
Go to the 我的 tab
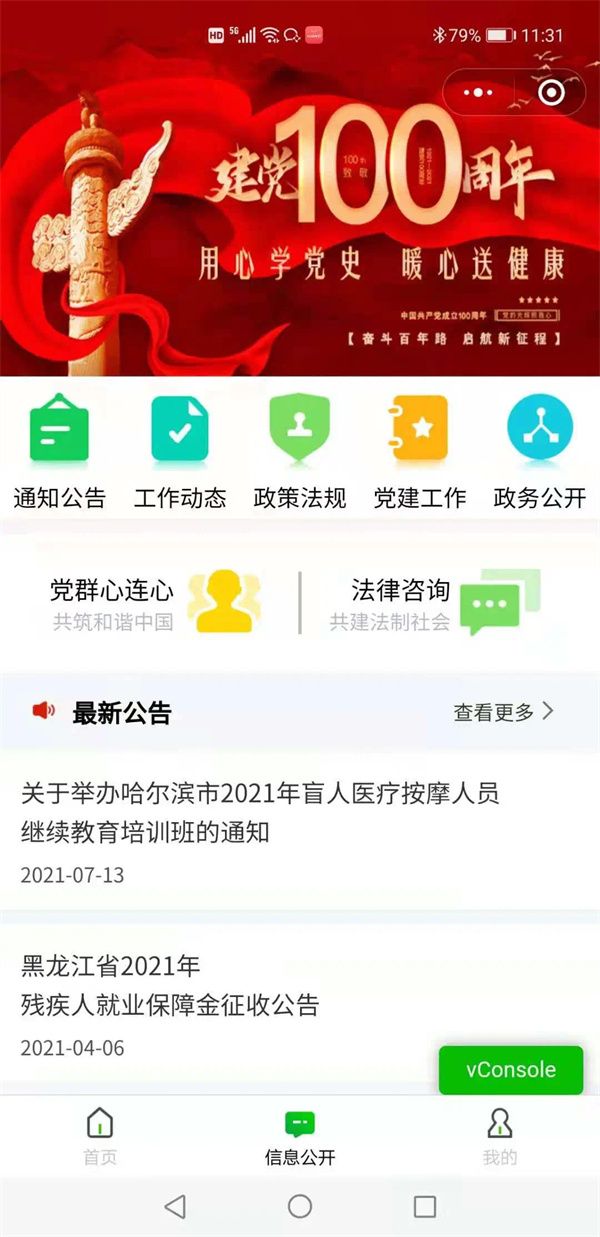[500, 1137]
